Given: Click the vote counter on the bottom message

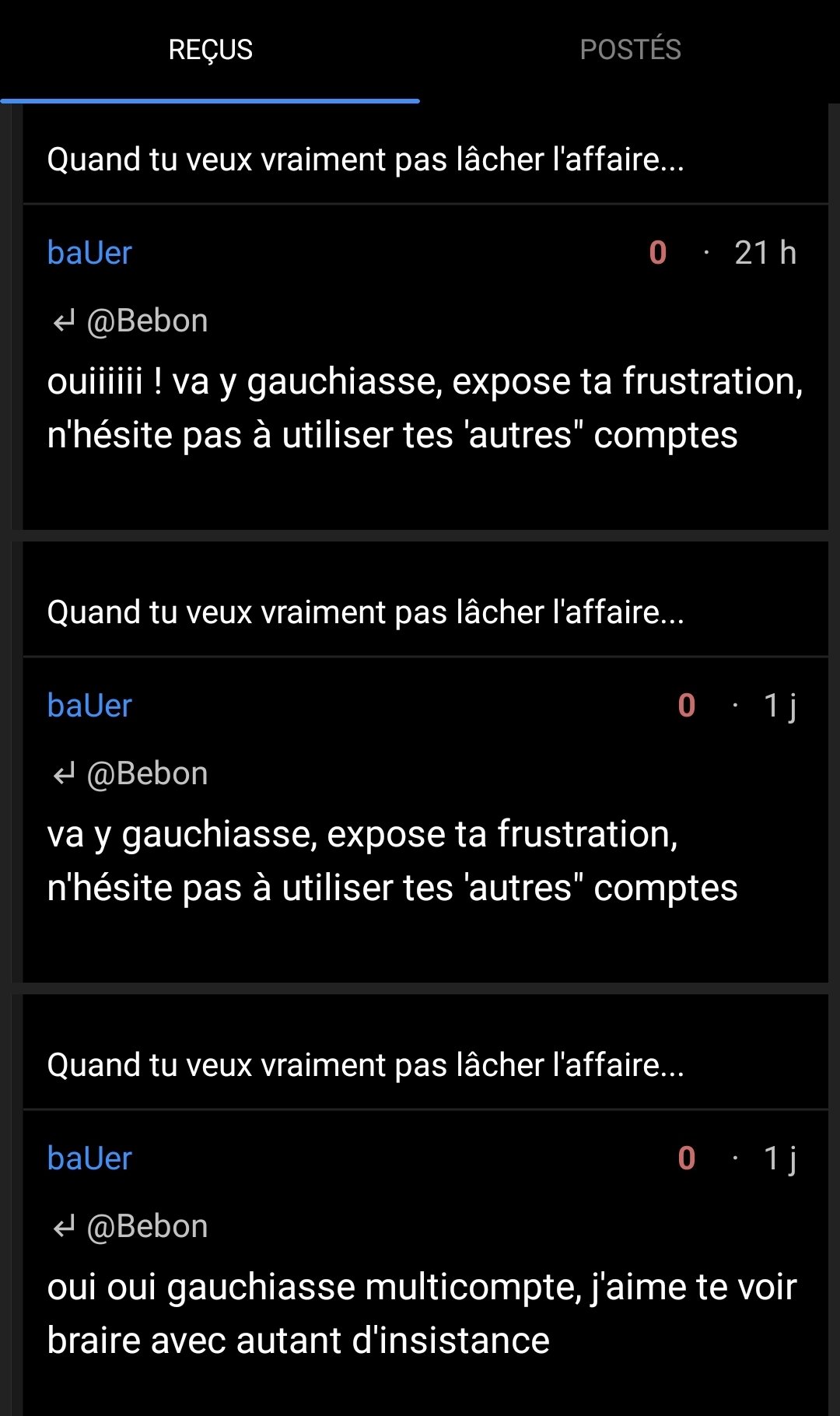Looking at the screenshot, I should point(685,1158).
